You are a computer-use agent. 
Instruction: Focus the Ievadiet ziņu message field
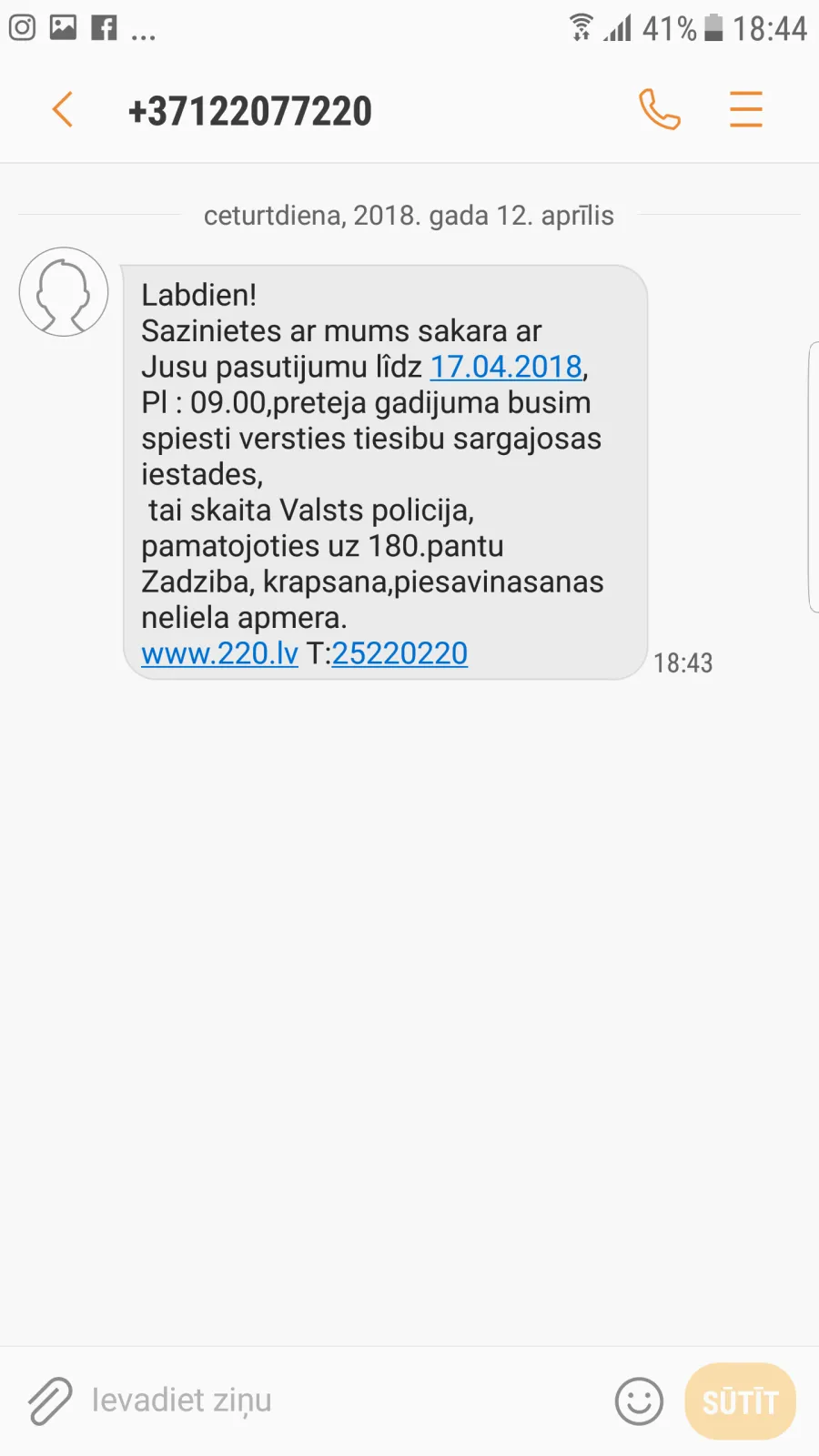coord(346,1400)
